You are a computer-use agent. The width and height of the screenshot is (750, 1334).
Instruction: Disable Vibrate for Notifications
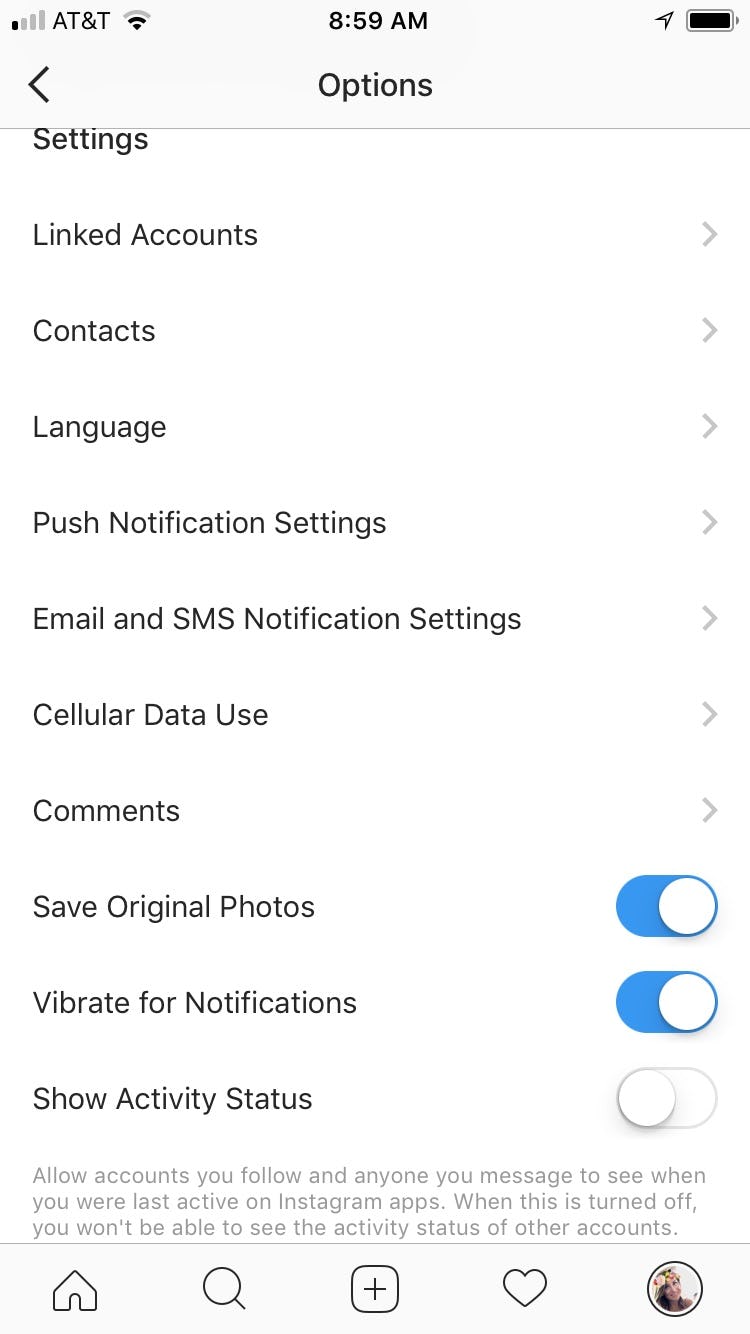tap(666, 1002)
